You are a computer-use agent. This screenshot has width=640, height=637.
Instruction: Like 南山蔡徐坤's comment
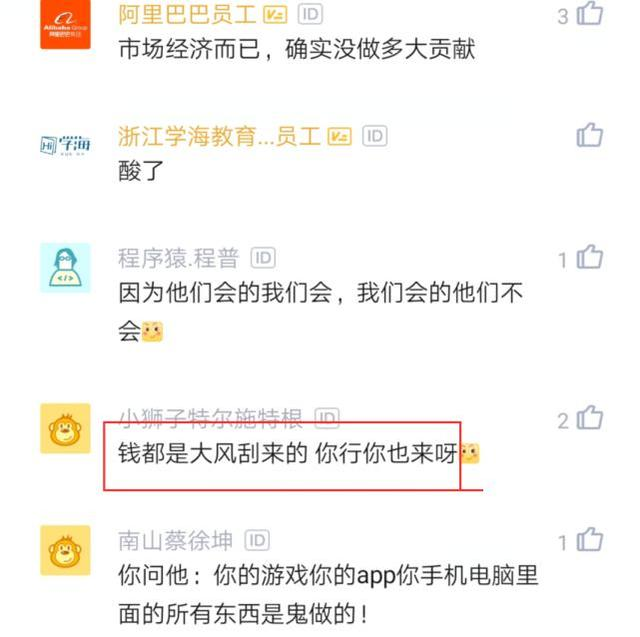[590, 541]
